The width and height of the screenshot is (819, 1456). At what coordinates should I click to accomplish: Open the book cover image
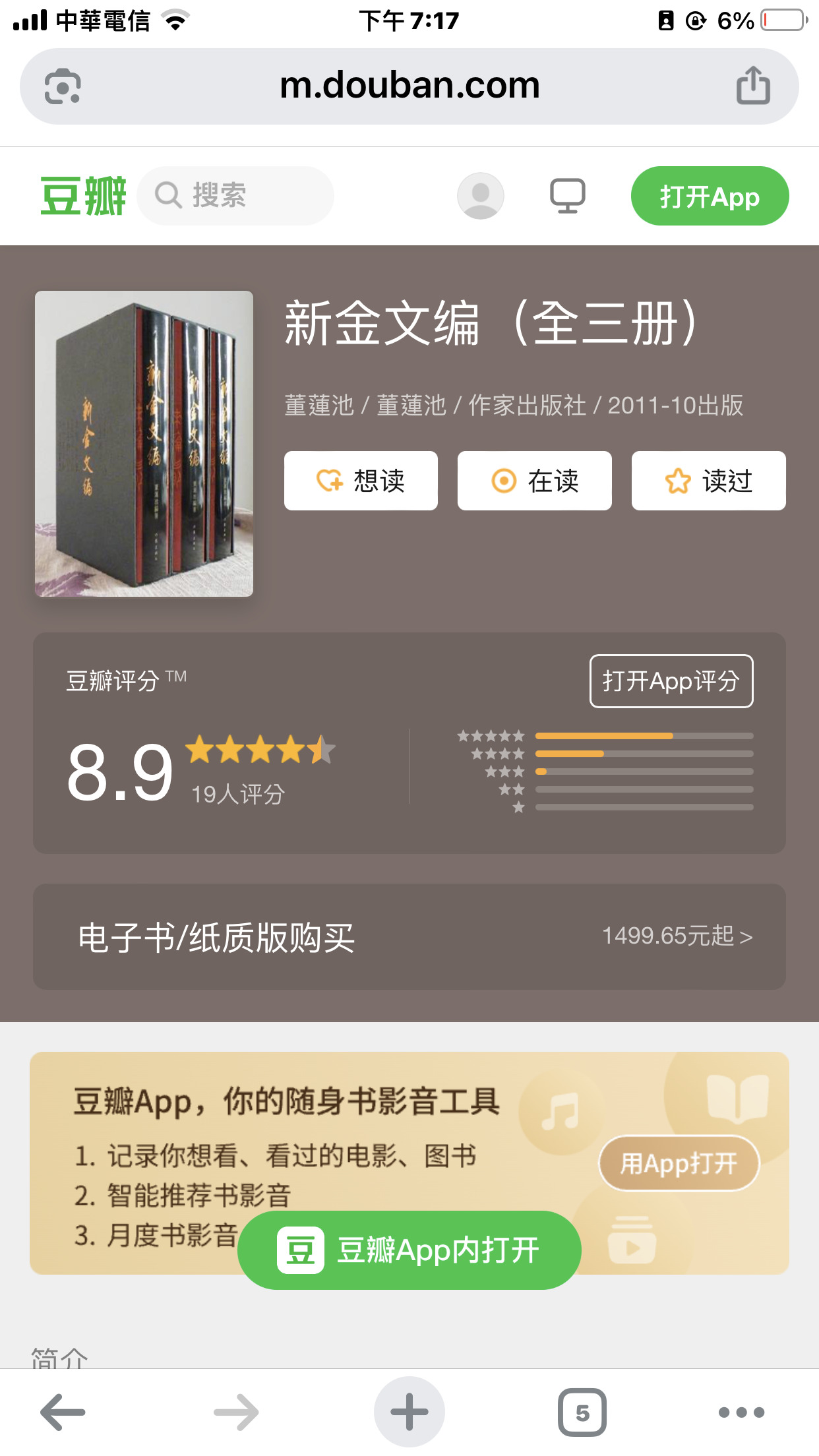pyautogui.click(x=144, y=444)
